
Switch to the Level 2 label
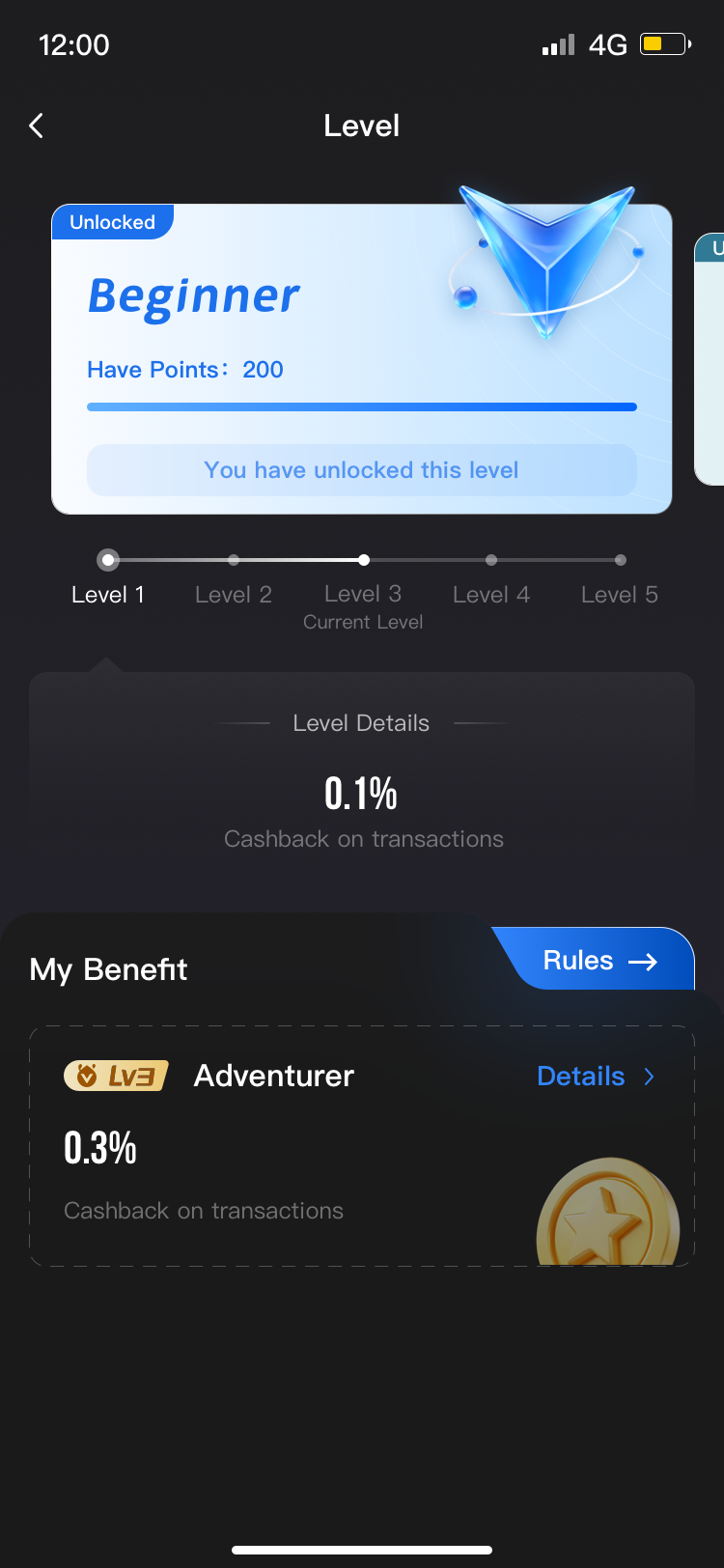[233, 594]
